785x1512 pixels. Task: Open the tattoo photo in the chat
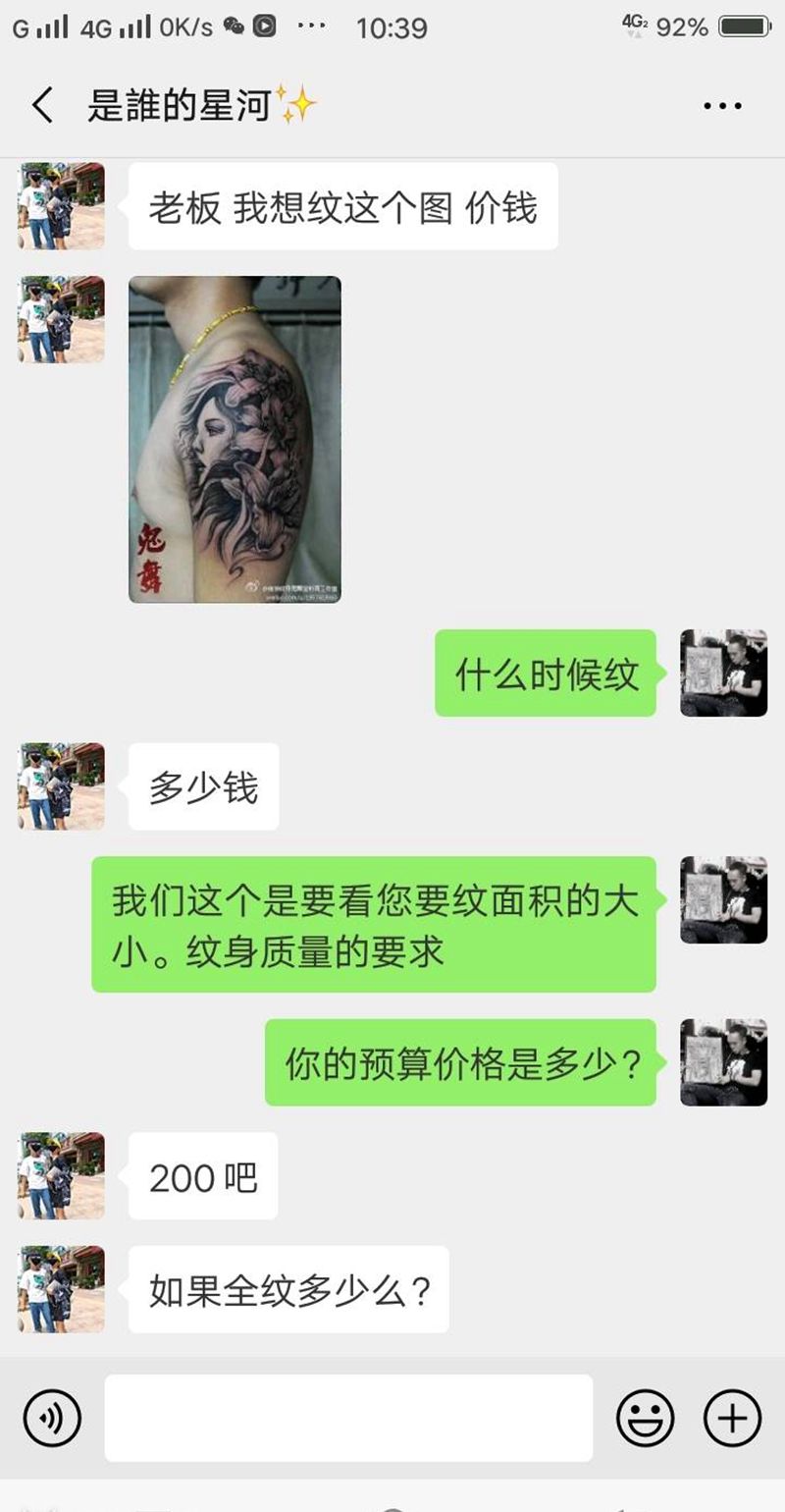[x=235, y=439]
